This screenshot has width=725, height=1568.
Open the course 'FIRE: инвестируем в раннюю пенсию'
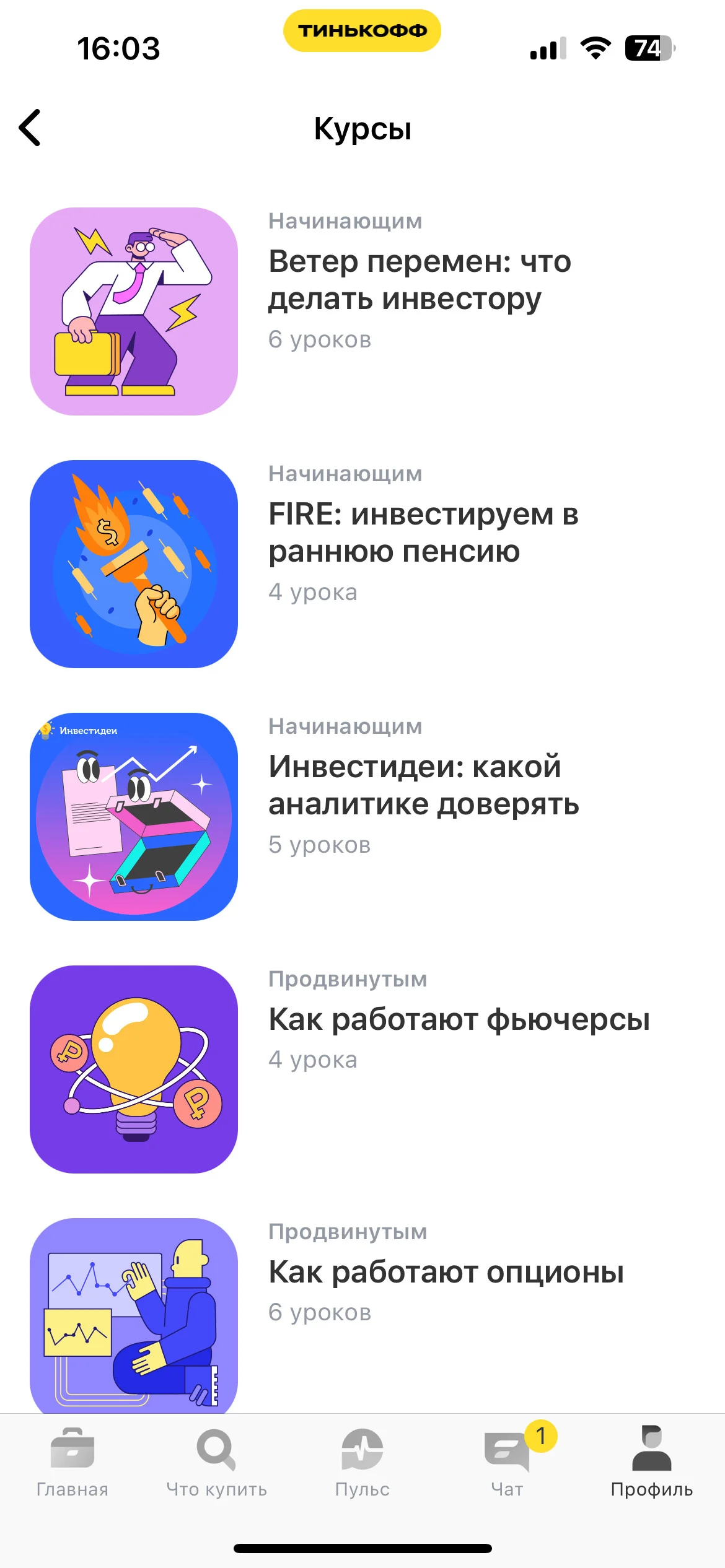click(x=362, y=564)
